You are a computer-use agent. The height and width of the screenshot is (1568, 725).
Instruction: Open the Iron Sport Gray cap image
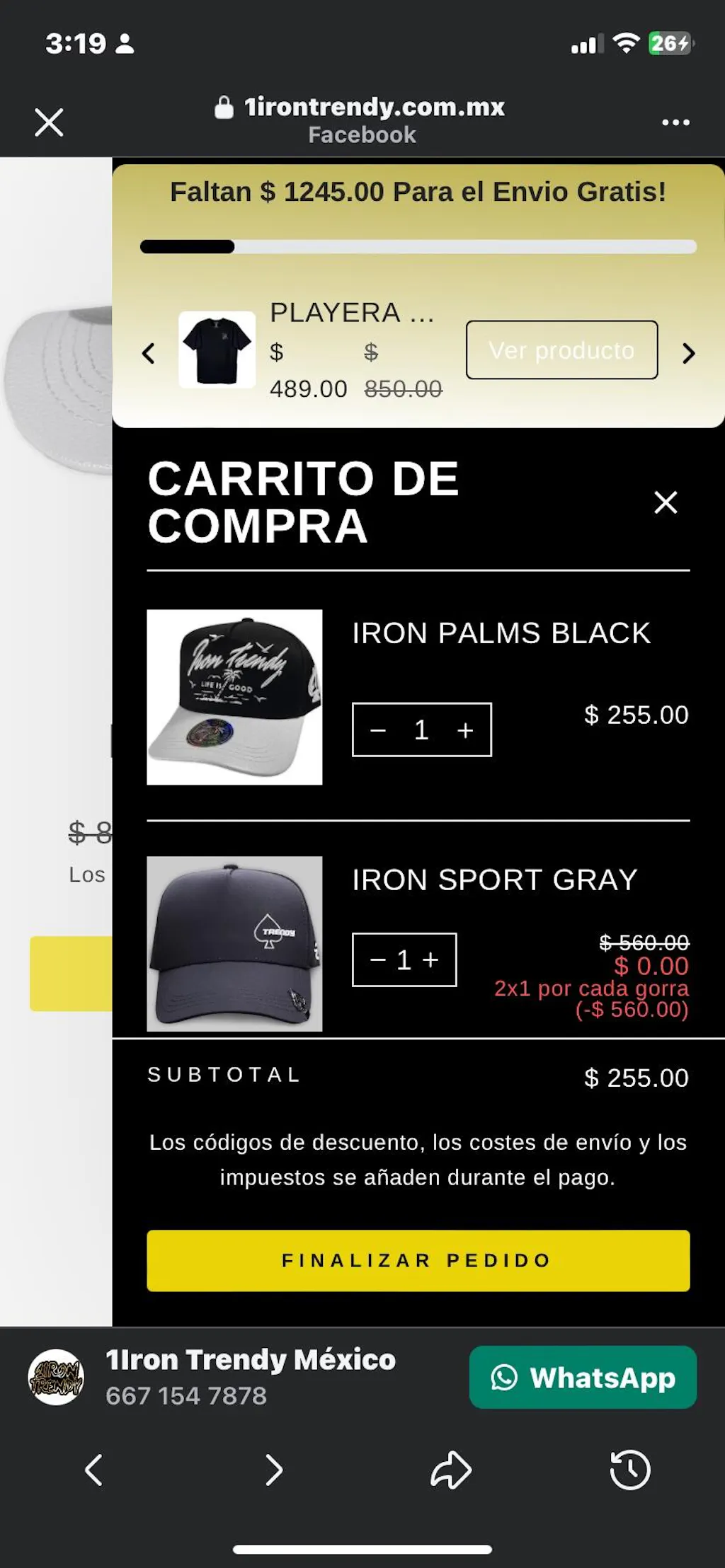tap(234, 944)
